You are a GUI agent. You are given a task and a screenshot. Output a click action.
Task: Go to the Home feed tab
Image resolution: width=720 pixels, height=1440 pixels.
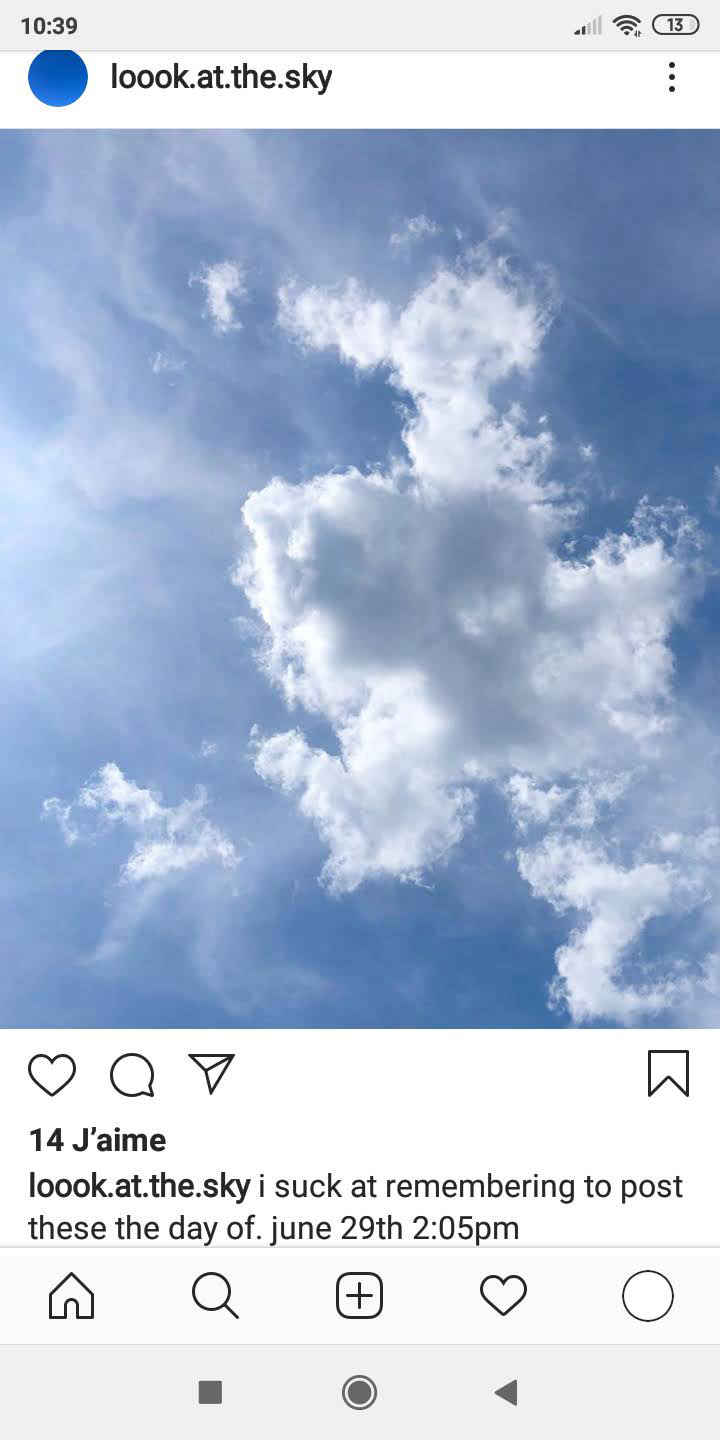[71, 1296]
